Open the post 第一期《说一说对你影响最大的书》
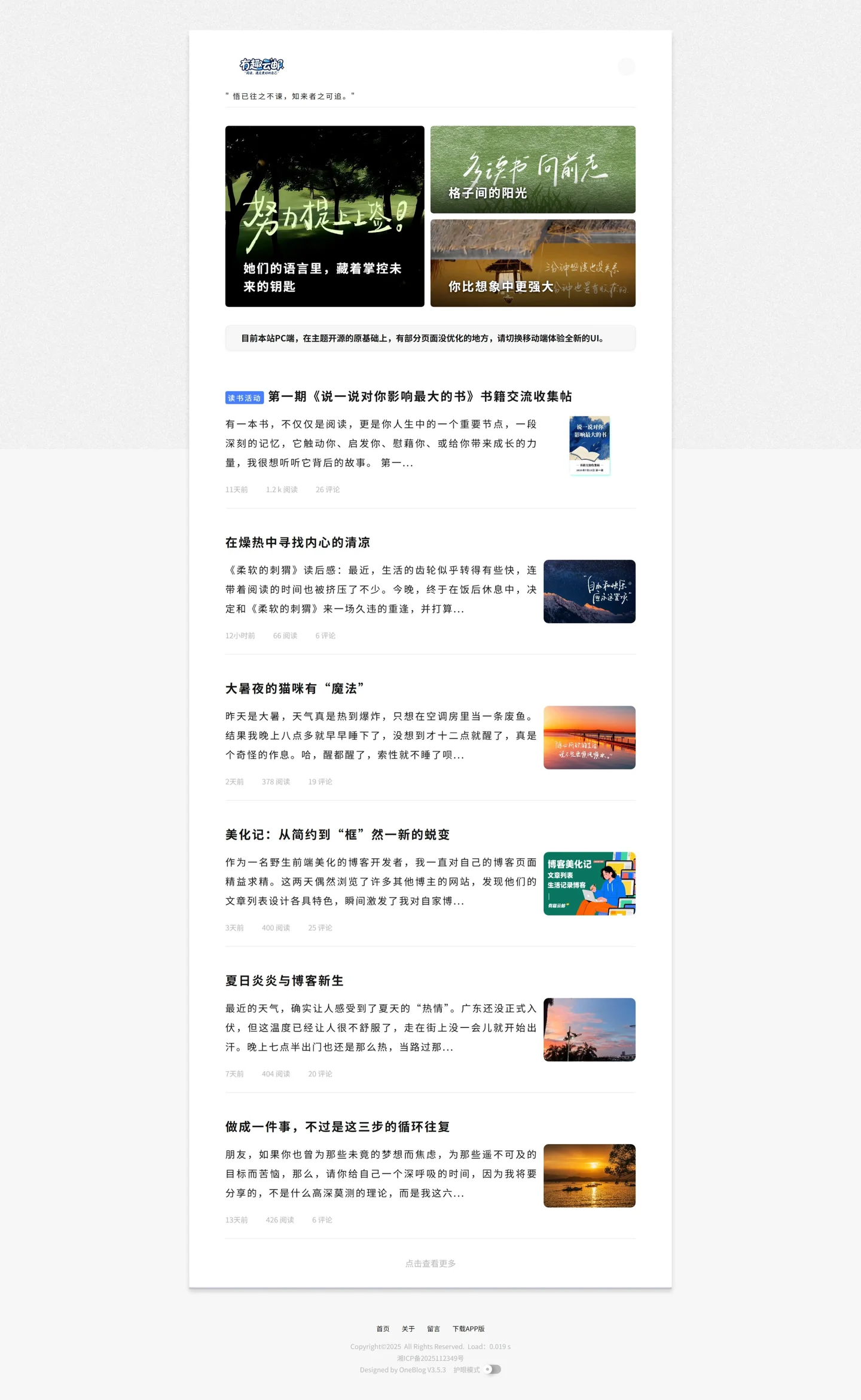861x1400 pixels. click(x=419, y=396)
